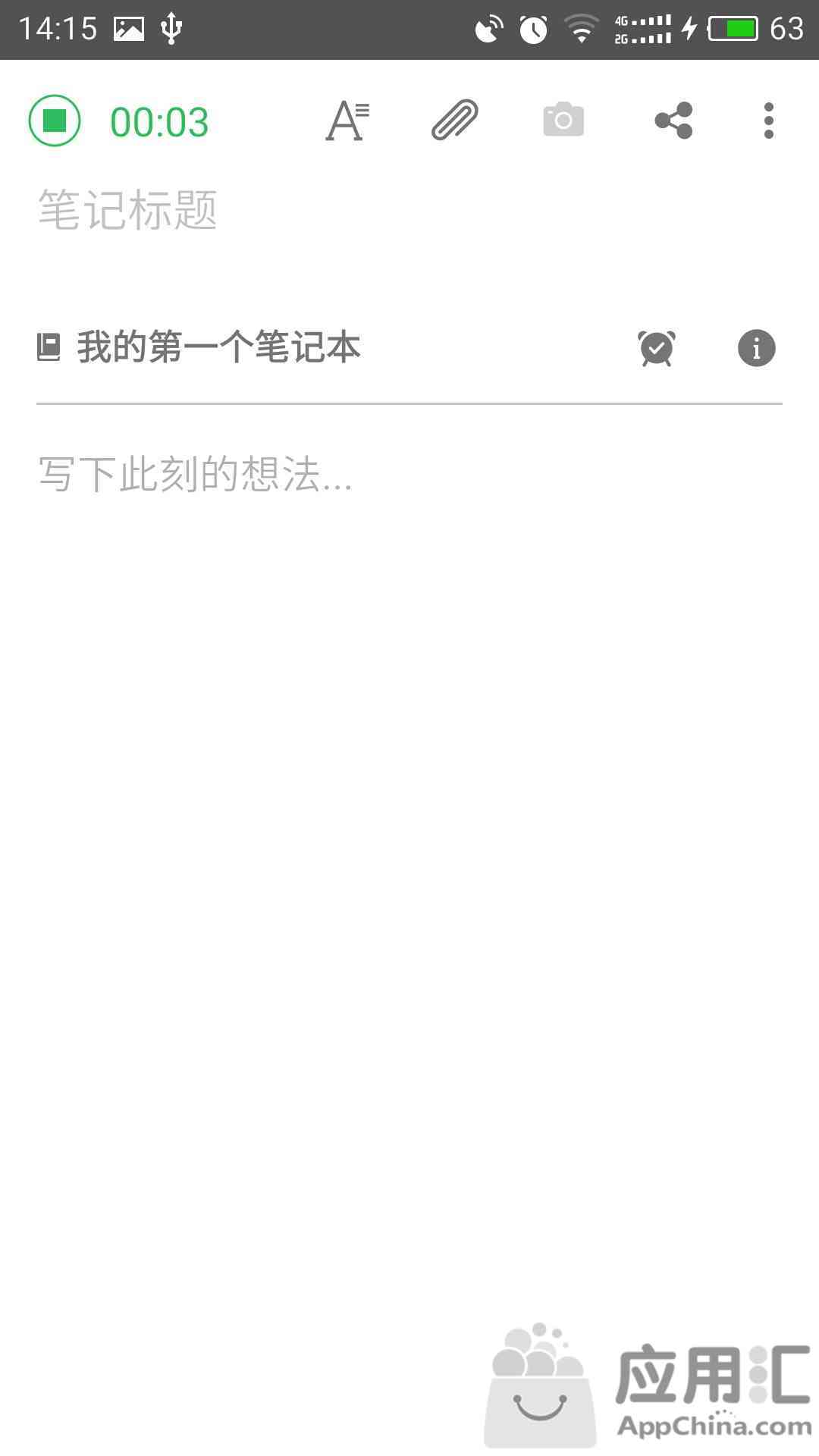Screen dimensions: 819x1456
Task: Open the text formatting options
Action: coord(347,121)
